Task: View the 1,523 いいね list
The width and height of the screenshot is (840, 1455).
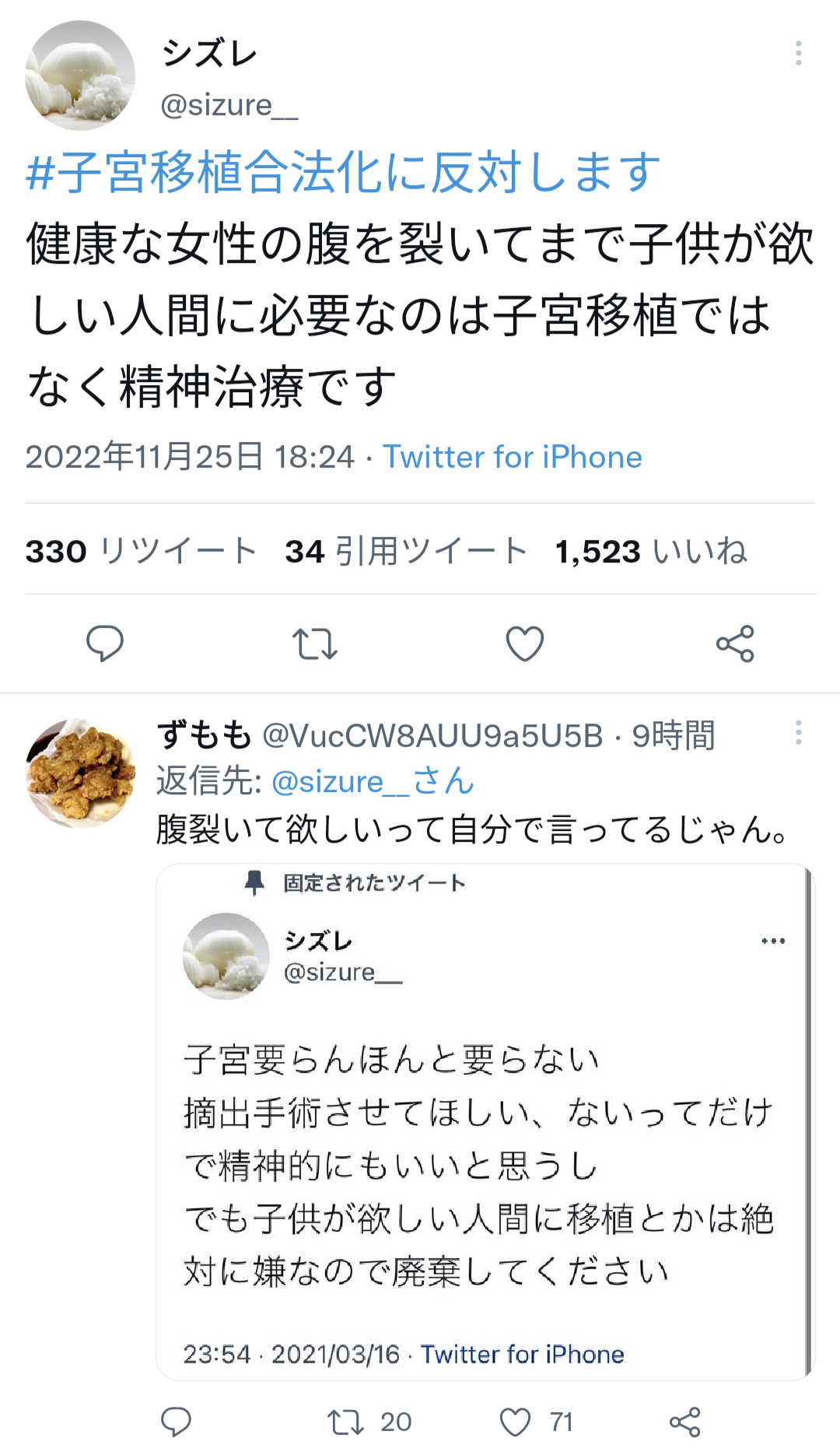Action: point(651,551)
